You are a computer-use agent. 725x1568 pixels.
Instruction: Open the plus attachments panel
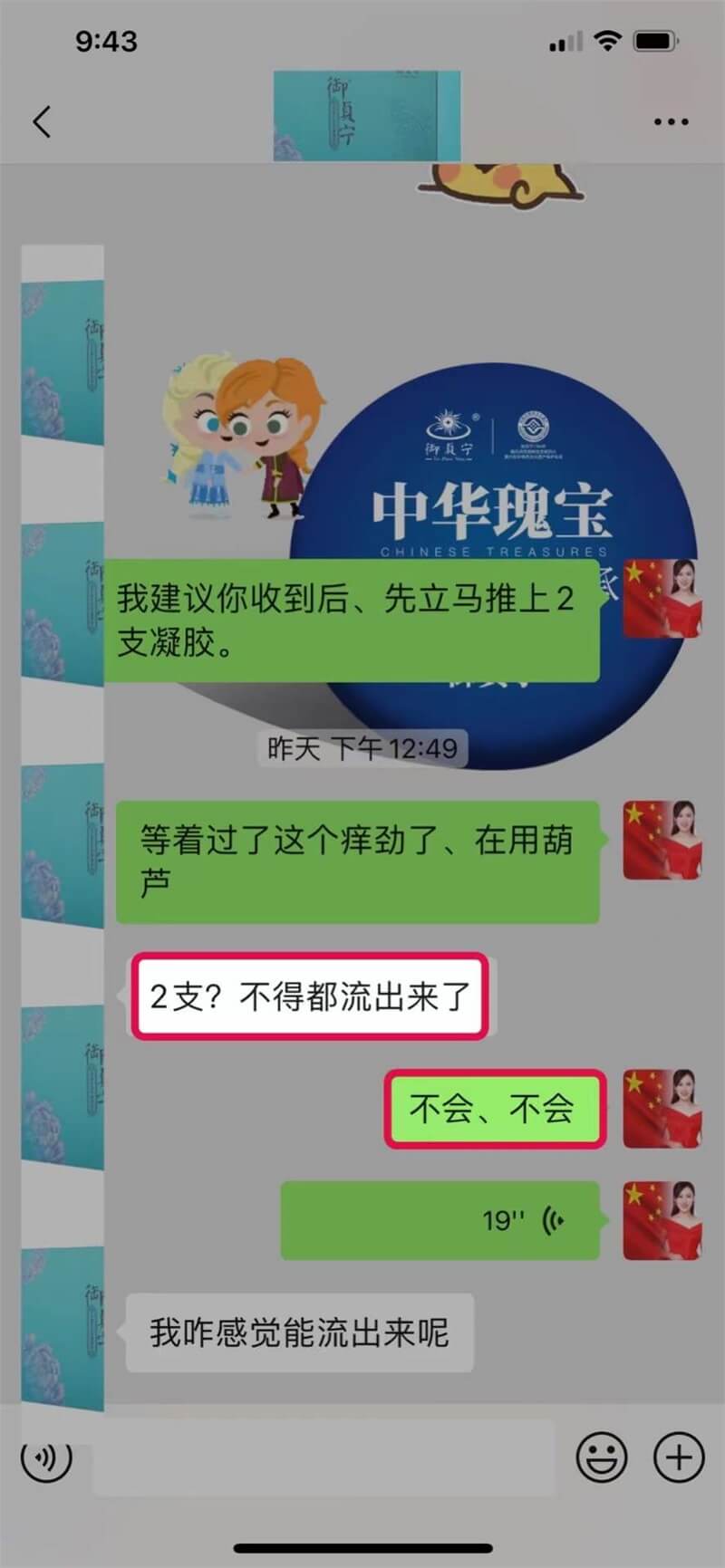pyautogui.click(x=679, y=1457)
